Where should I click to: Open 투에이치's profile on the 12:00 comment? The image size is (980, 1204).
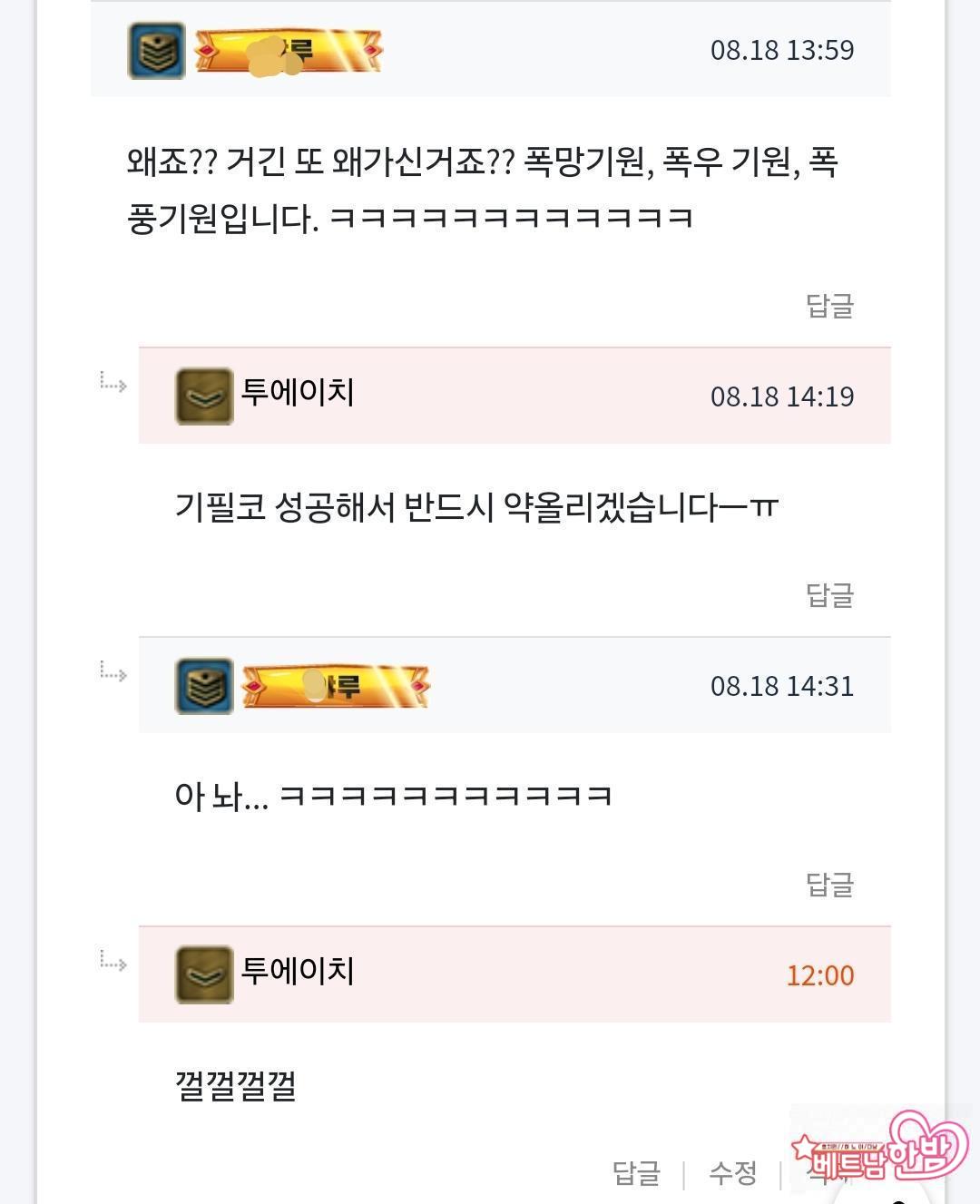pyautogui.click(x=297, y=972)
